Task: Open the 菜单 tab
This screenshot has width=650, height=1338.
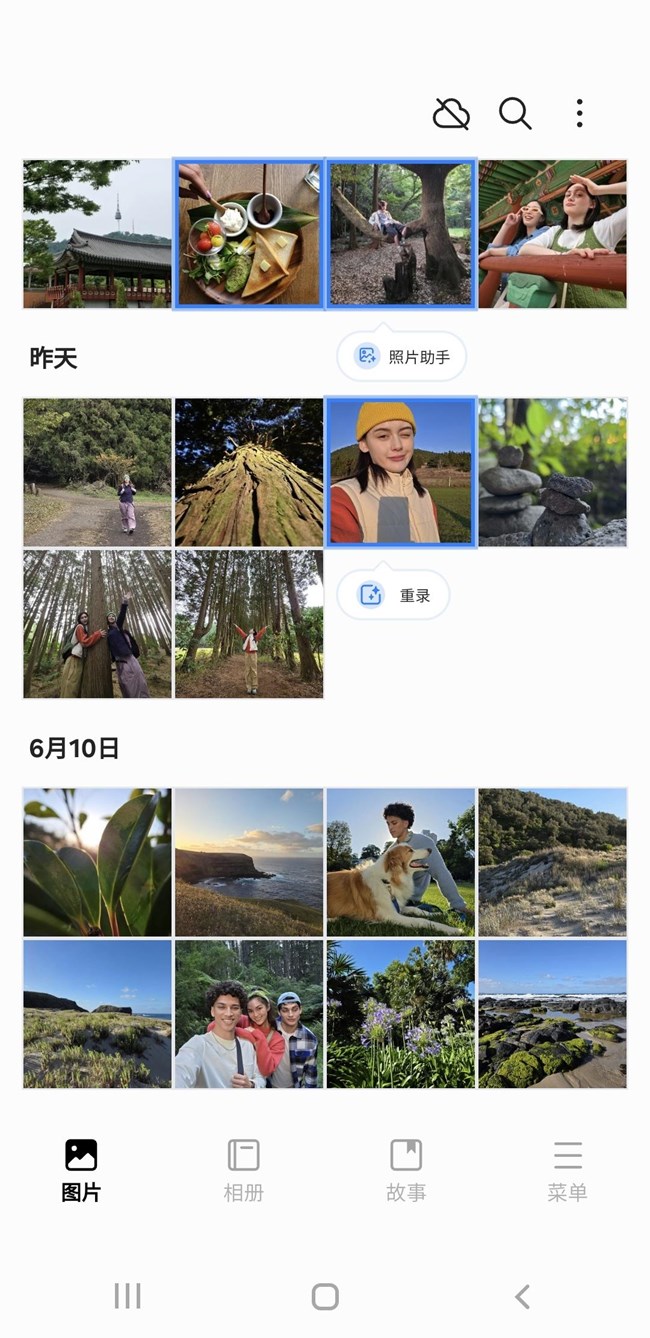Action: point(567,1169)
